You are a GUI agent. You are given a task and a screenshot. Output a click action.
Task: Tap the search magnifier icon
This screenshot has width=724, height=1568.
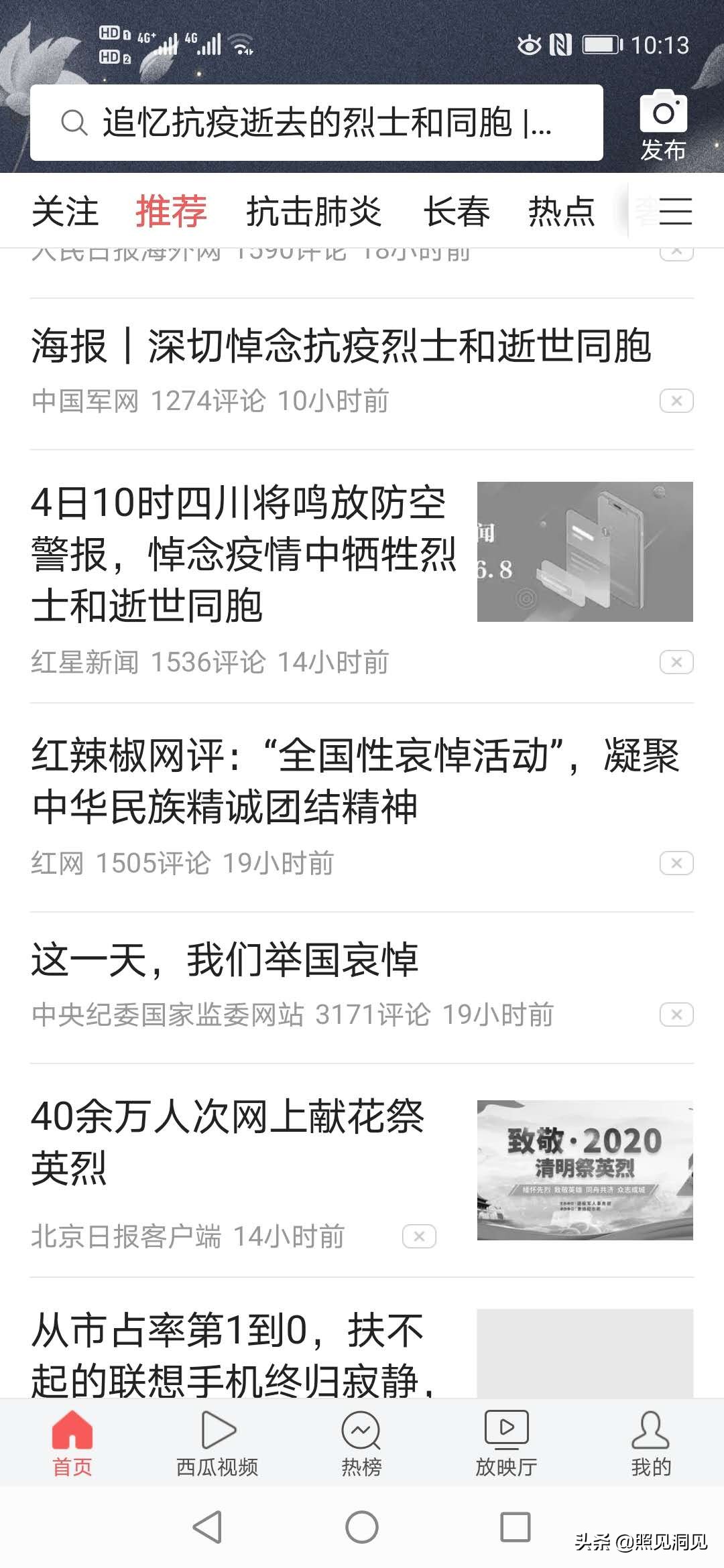pyautogui.click(x=74, y=124)
